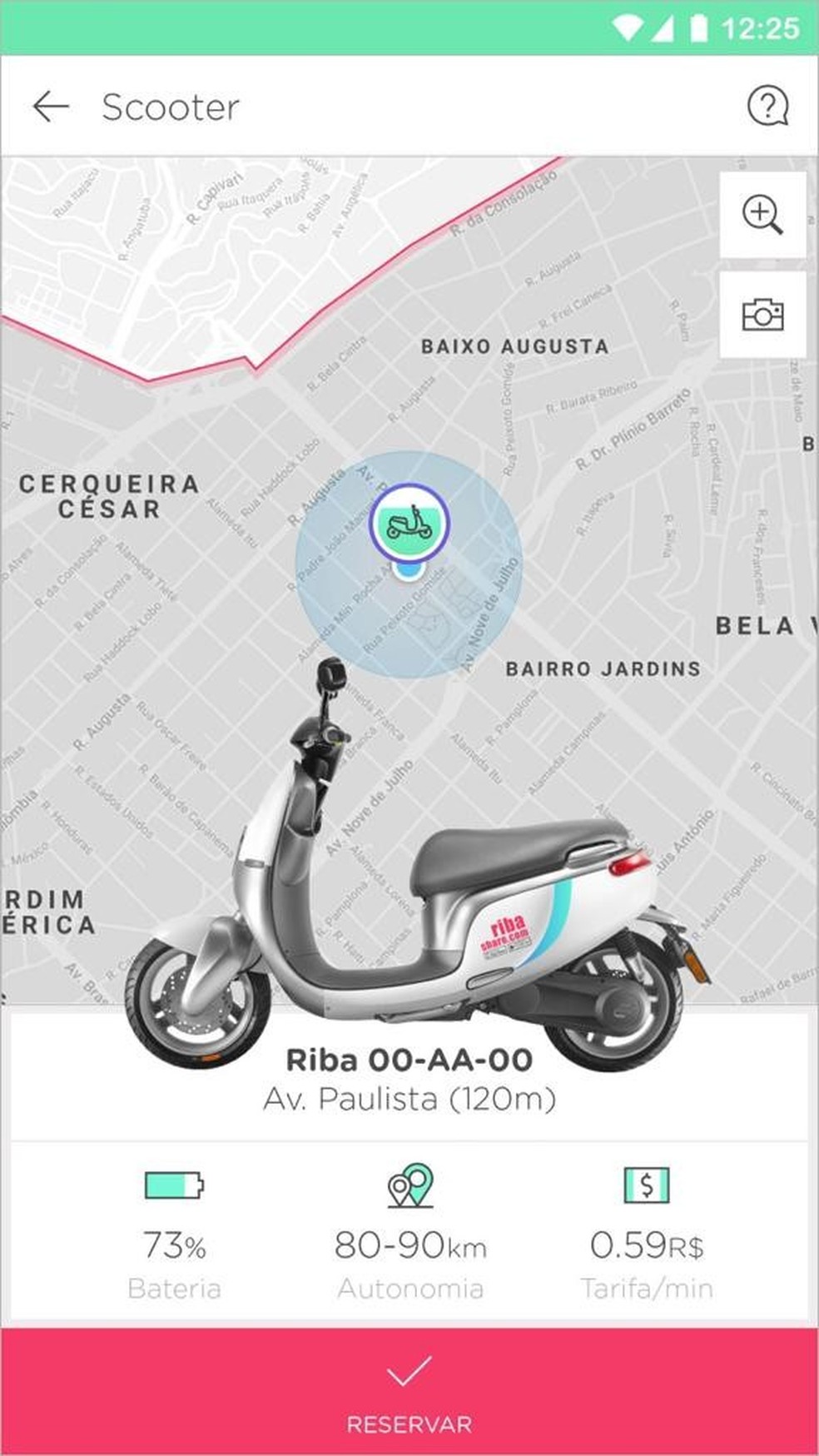The image size is (819, 1456).
Task: Go back using the arrow icon
Action: pyautogui.click(x=51, y=107)
